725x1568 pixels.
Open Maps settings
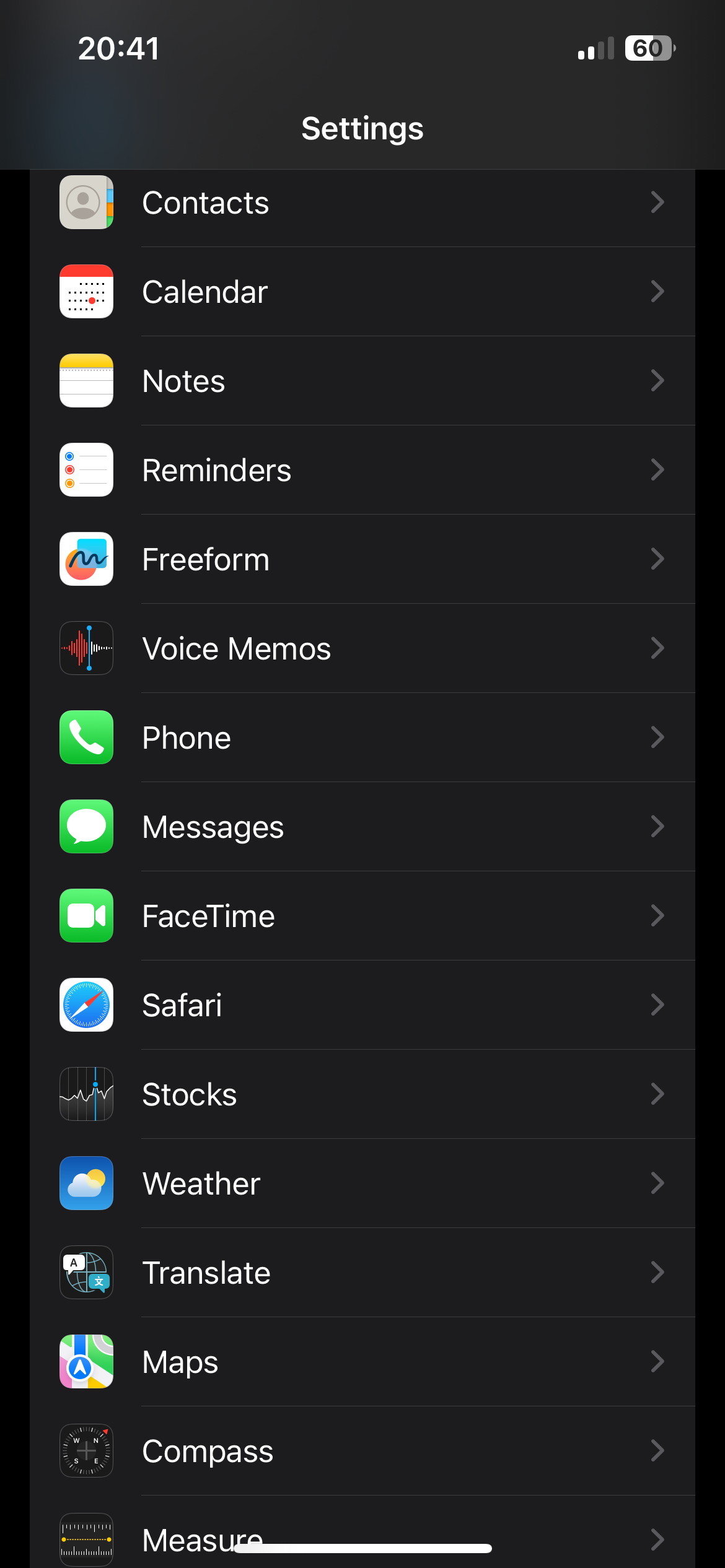pyautogui.click(x=362, y=1362)
